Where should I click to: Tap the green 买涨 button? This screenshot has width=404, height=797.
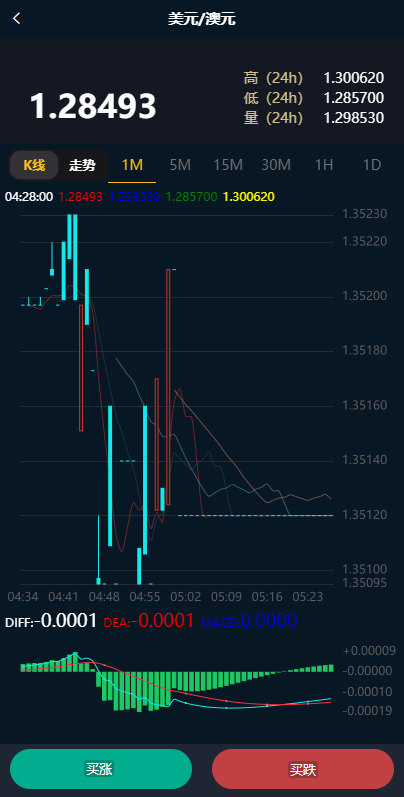(101, 769)
